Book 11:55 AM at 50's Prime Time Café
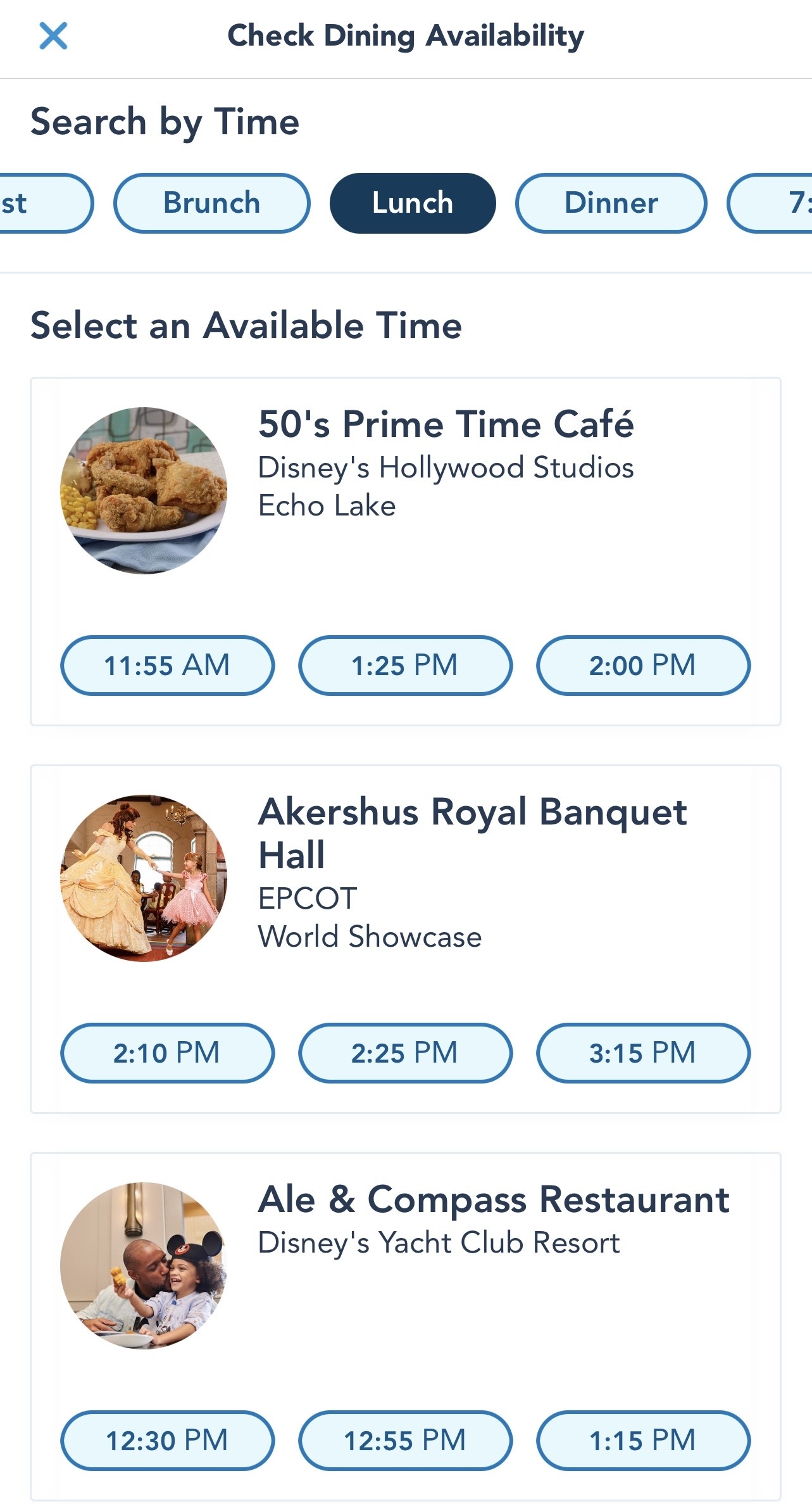 168,666
